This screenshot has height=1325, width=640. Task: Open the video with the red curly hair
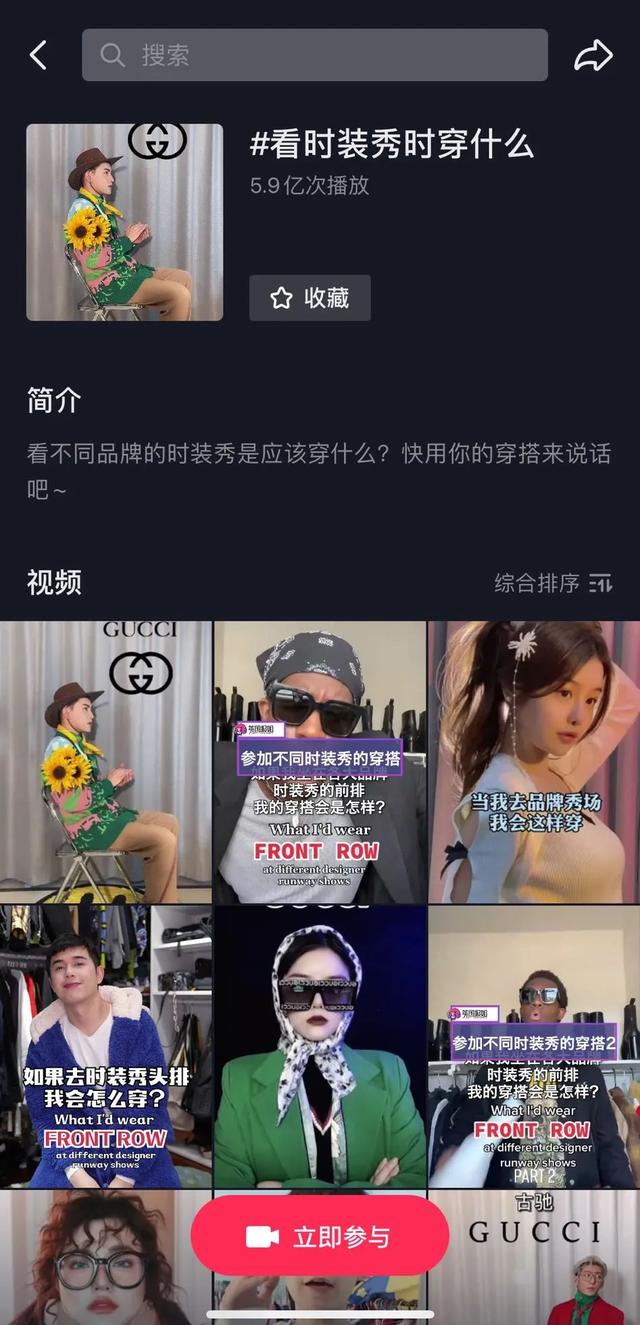click(x=90, y=1255)
